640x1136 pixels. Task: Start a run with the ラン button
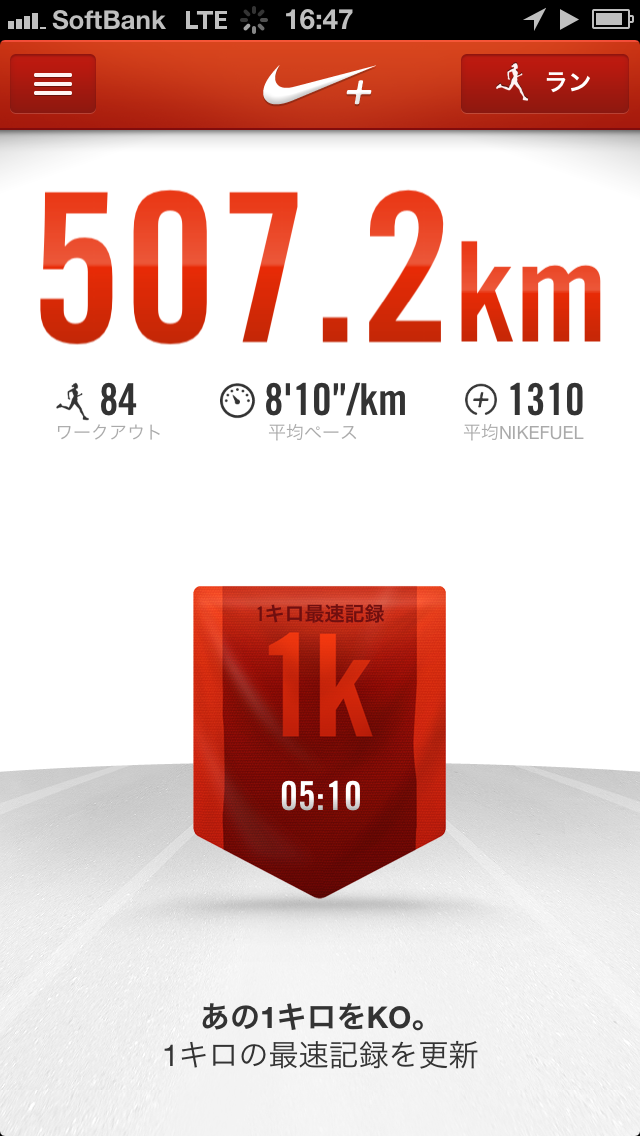click(x=544, y=84)
